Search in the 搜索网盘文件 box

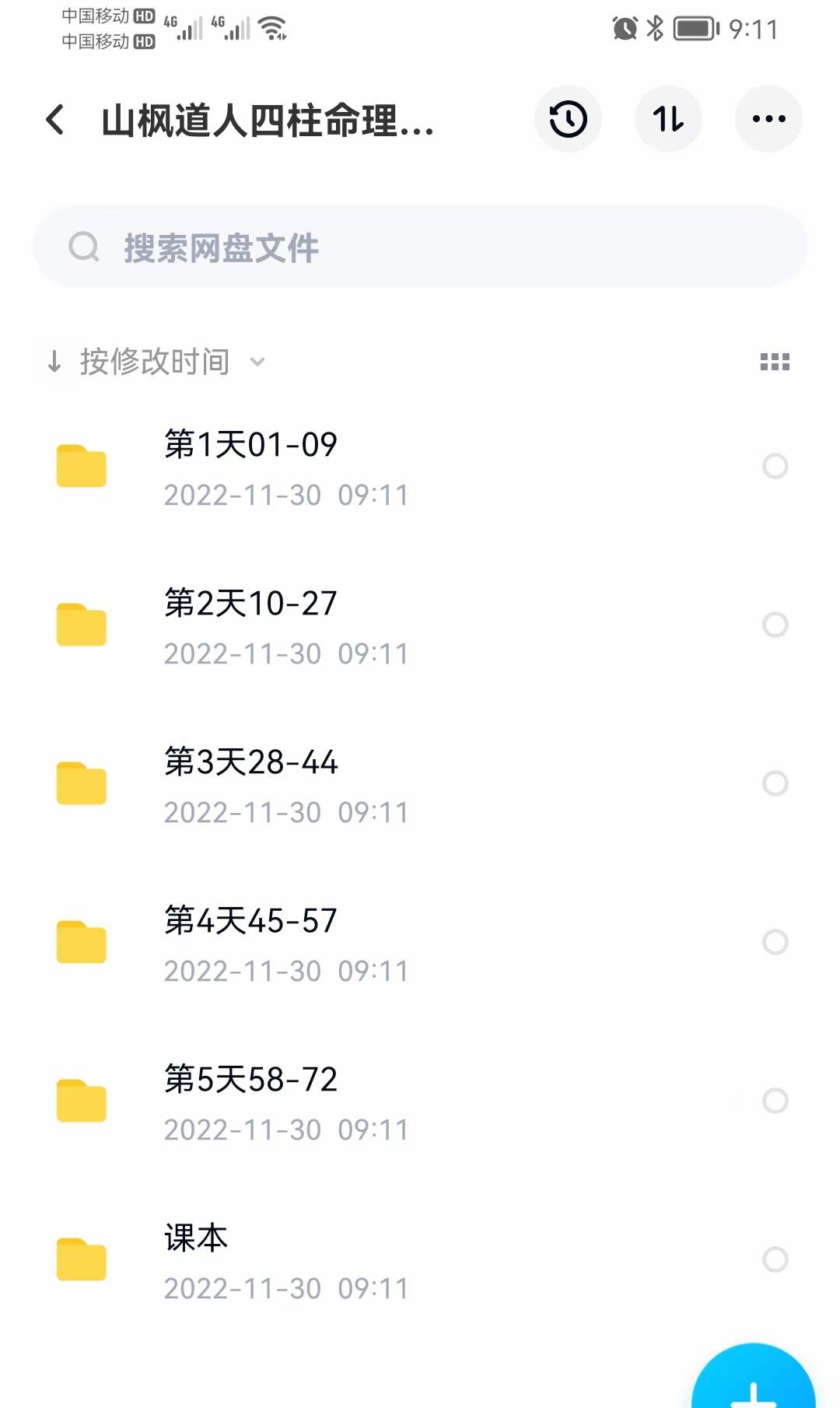pyautogui.click(x=420, y=247)
